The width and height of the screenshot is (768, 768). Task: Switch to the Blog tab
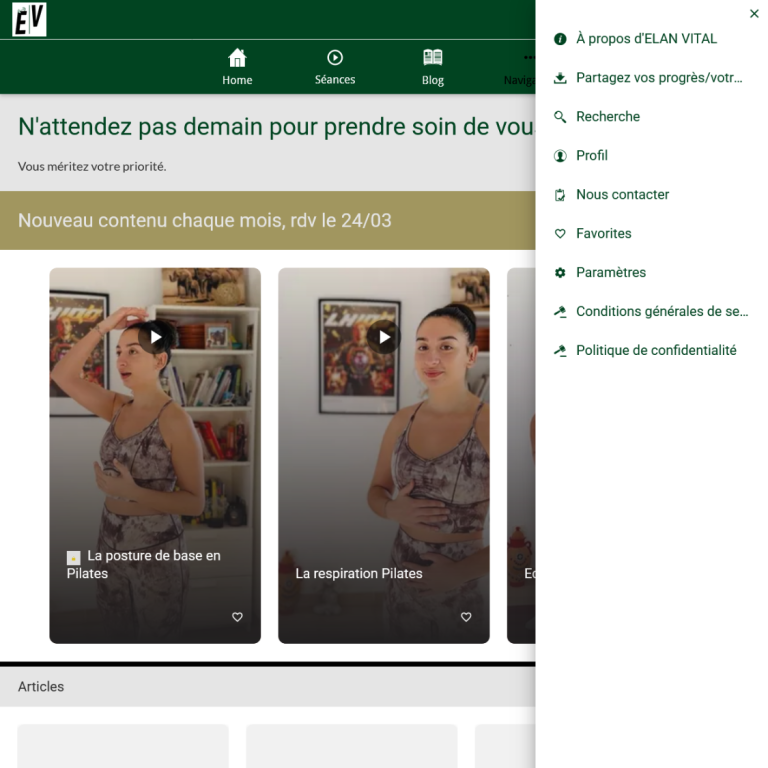pos(433,67)
